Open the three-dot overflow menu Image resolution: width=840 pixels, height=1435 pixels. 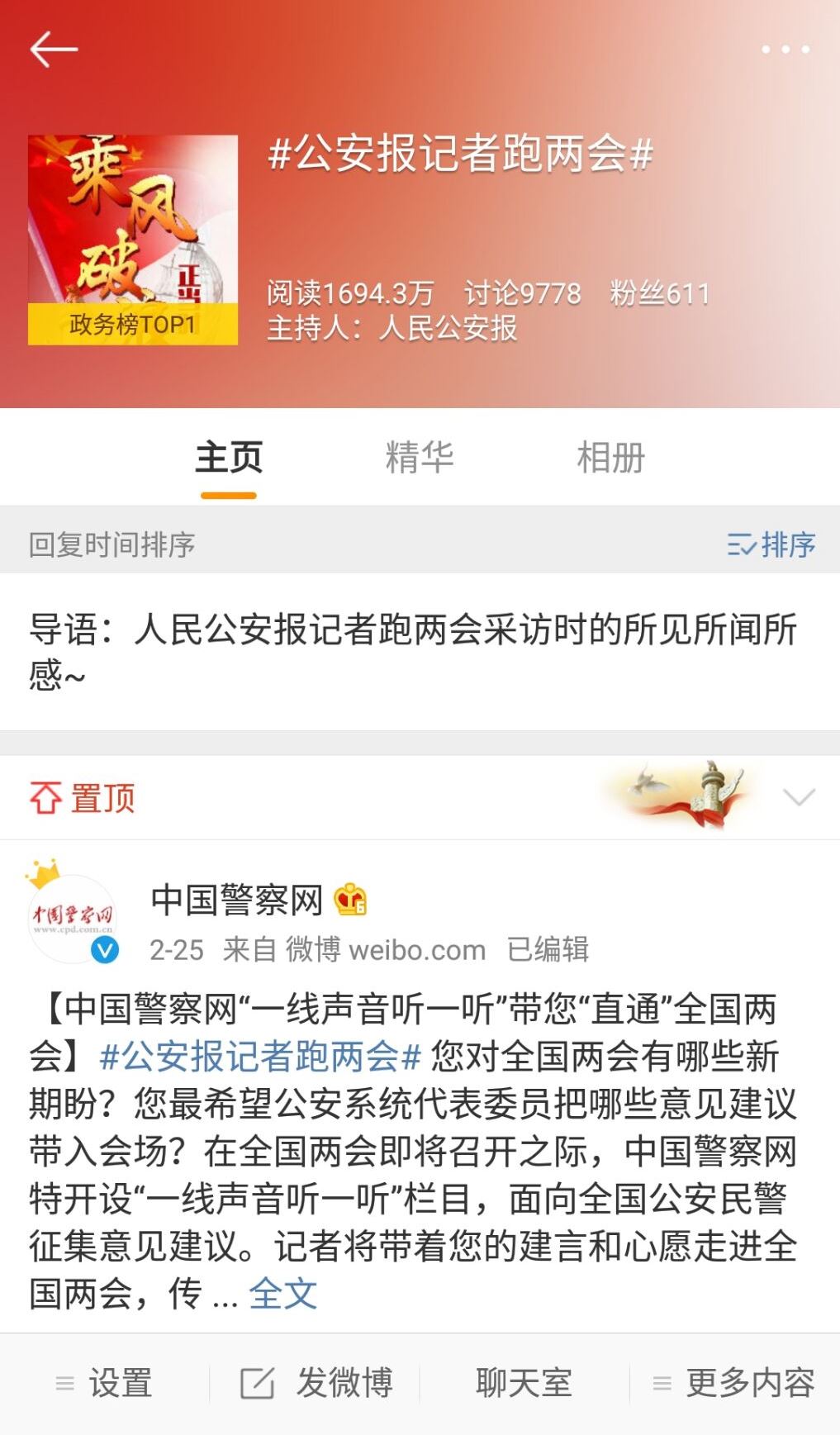(785, 50)
